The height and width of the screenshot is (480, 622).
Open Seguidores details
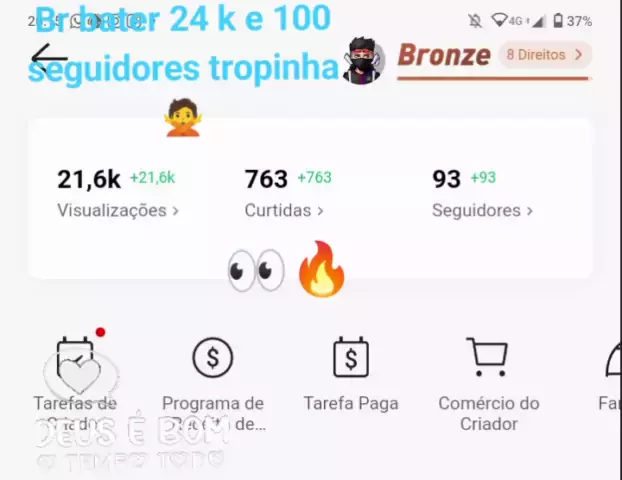482,211
